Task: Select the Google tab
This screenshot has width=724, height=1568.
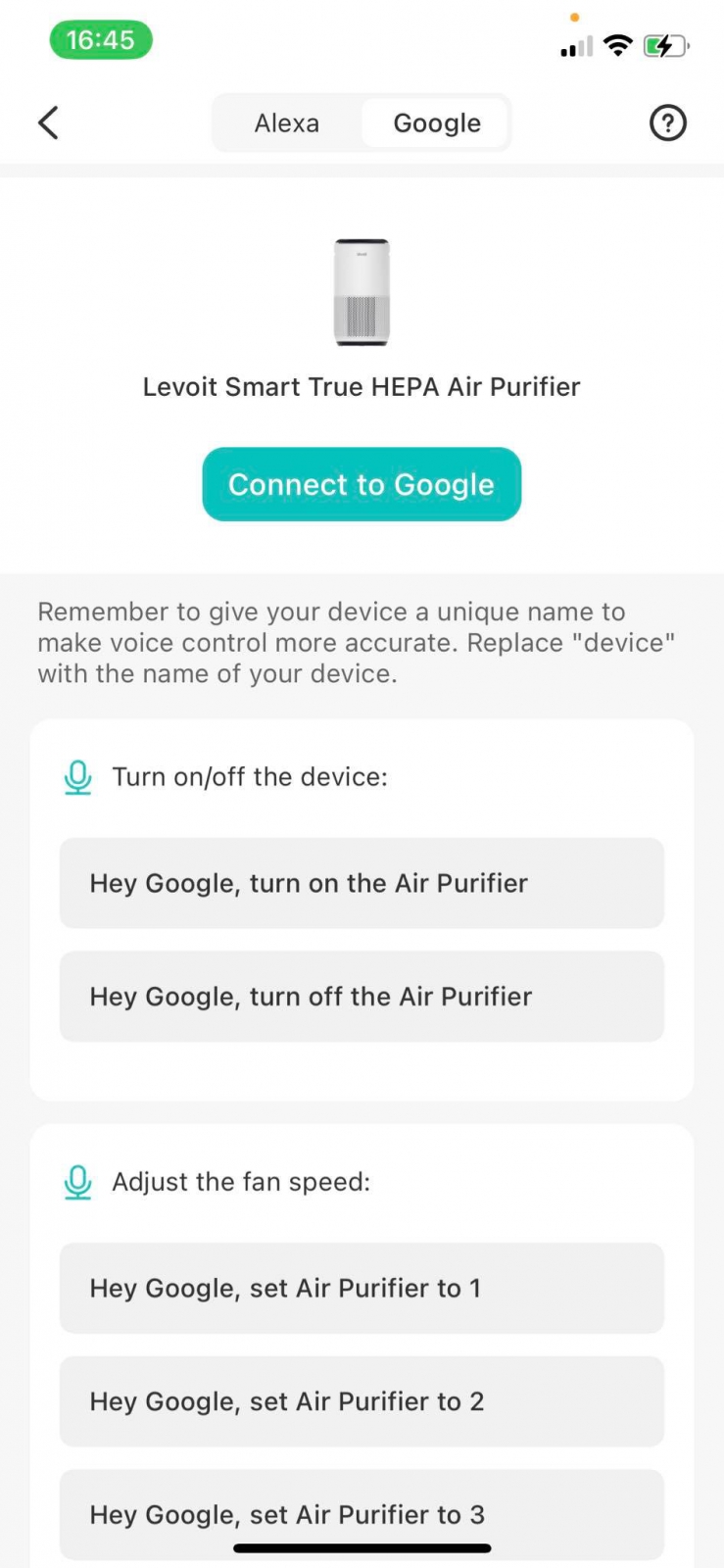Action: [437, 123]
